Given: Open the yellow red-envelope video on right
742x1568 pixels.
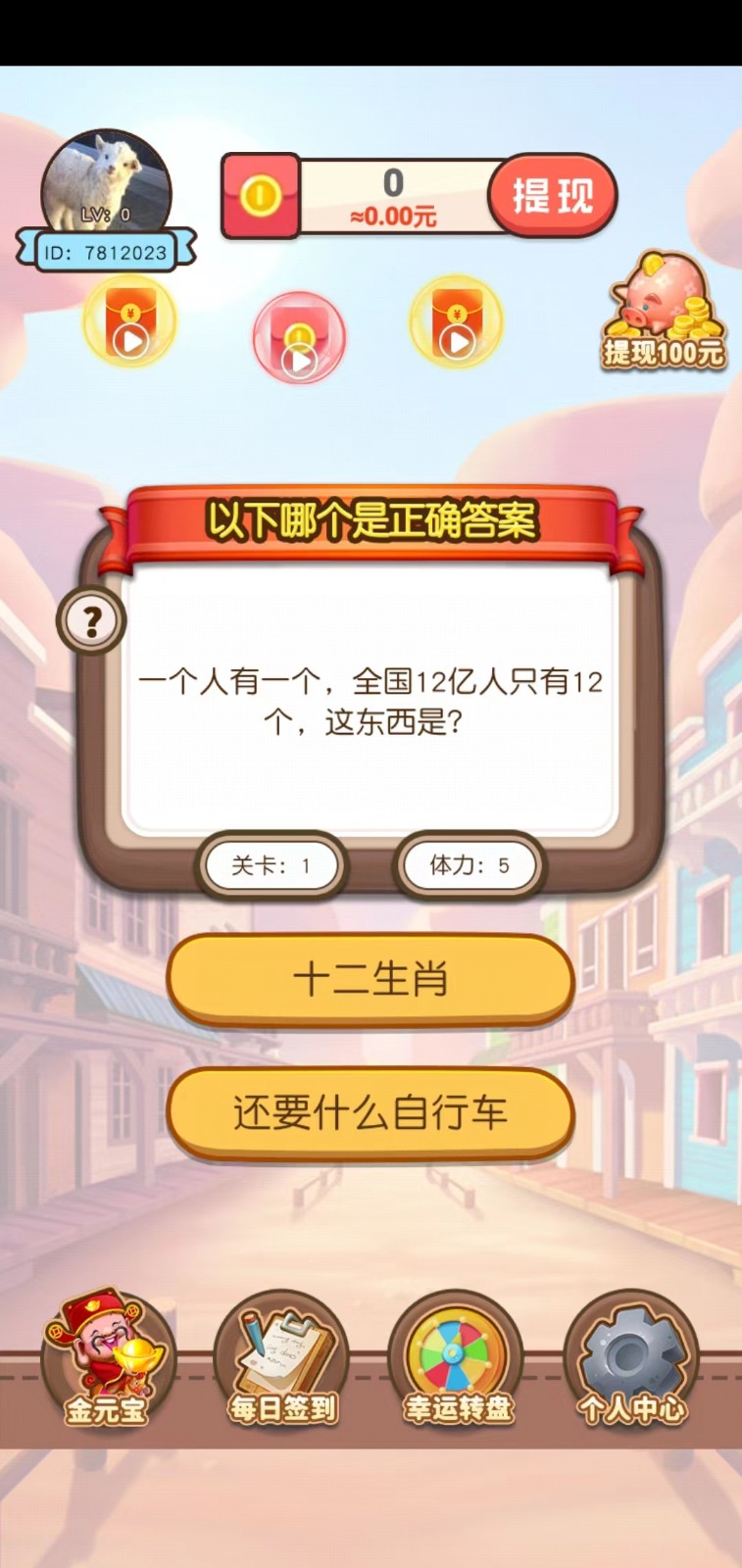Looking at the screenshot, I should coord(456,321).
